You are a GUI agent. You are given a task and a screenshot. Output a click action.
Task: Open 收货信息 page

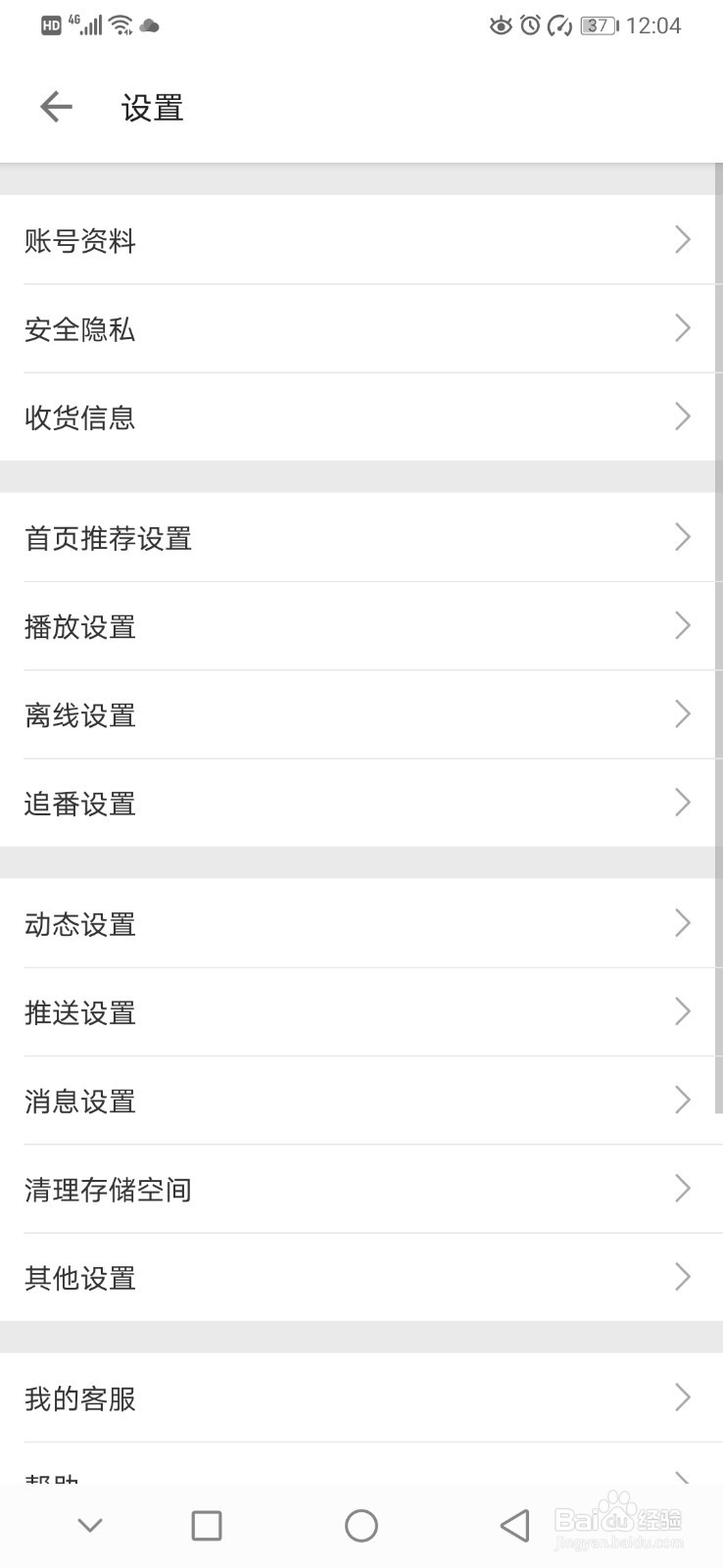point(361,417)
